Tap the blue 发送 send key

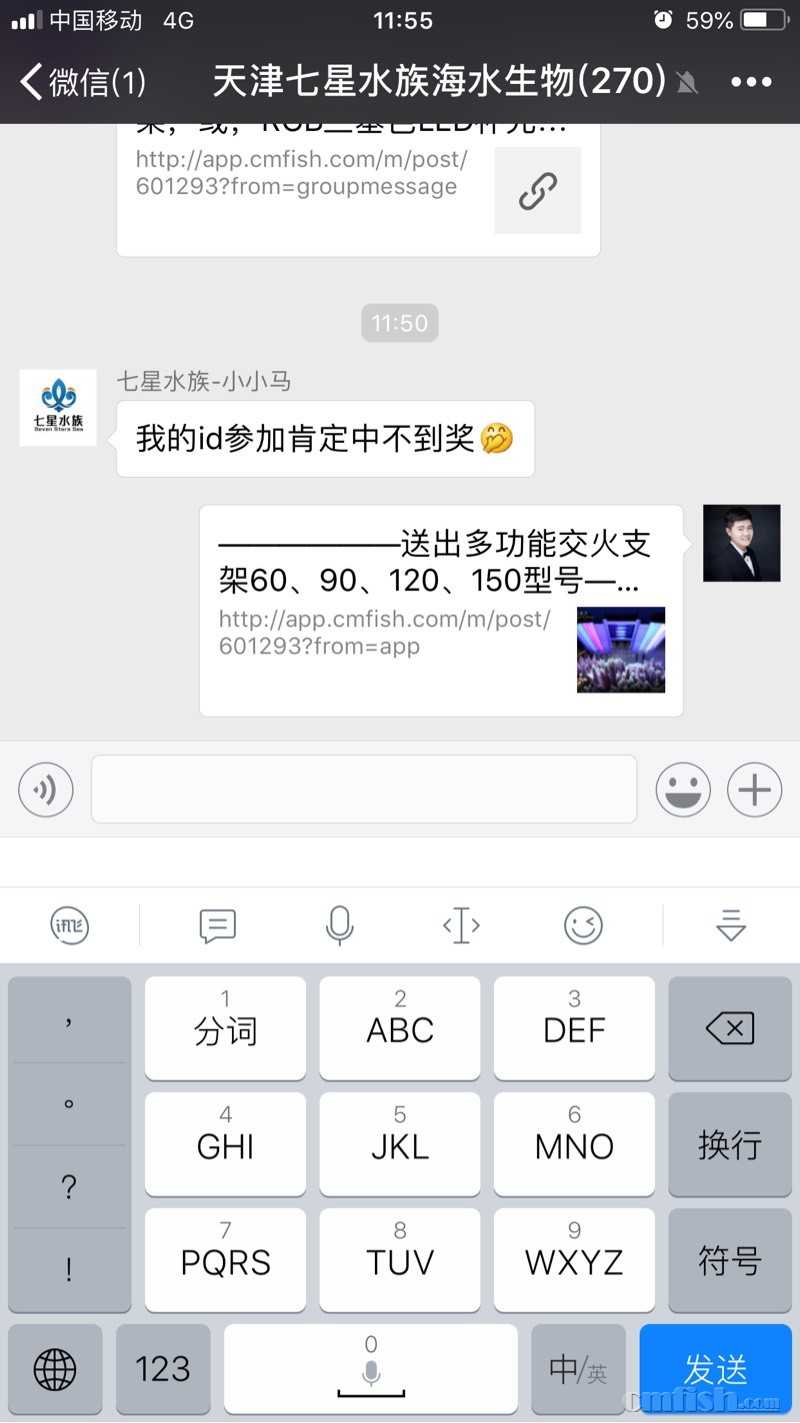point(716,1368)
